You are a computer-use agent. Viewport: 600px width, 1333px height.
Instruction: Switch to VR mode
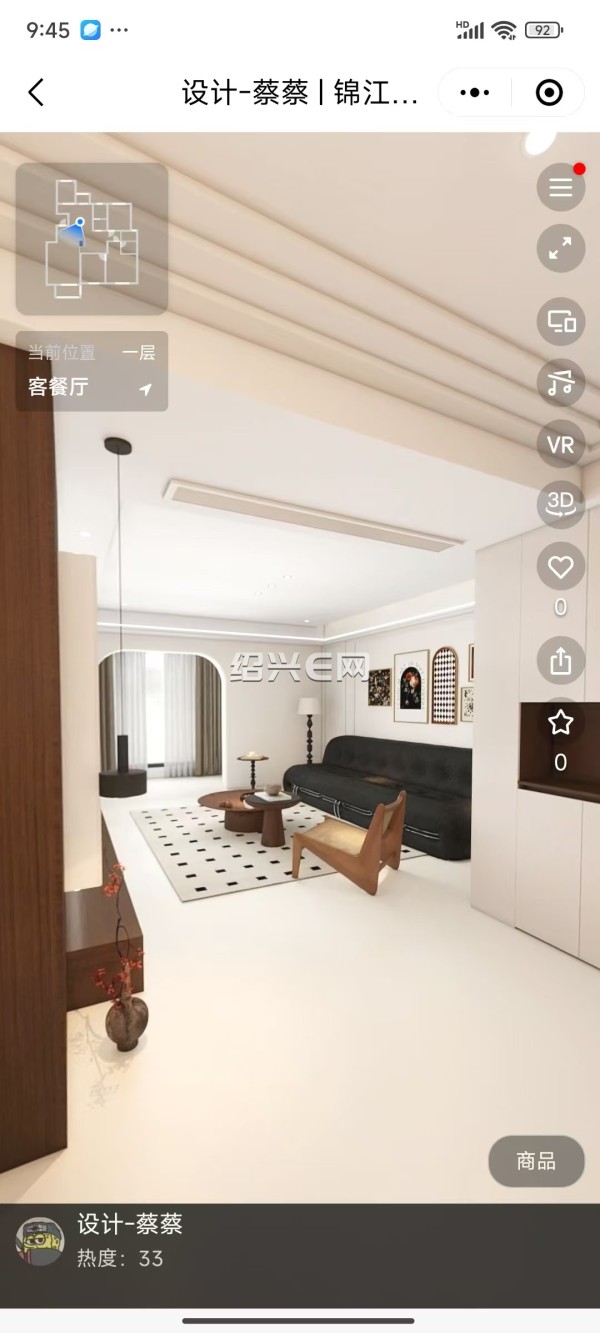click(x=561, y=444)
